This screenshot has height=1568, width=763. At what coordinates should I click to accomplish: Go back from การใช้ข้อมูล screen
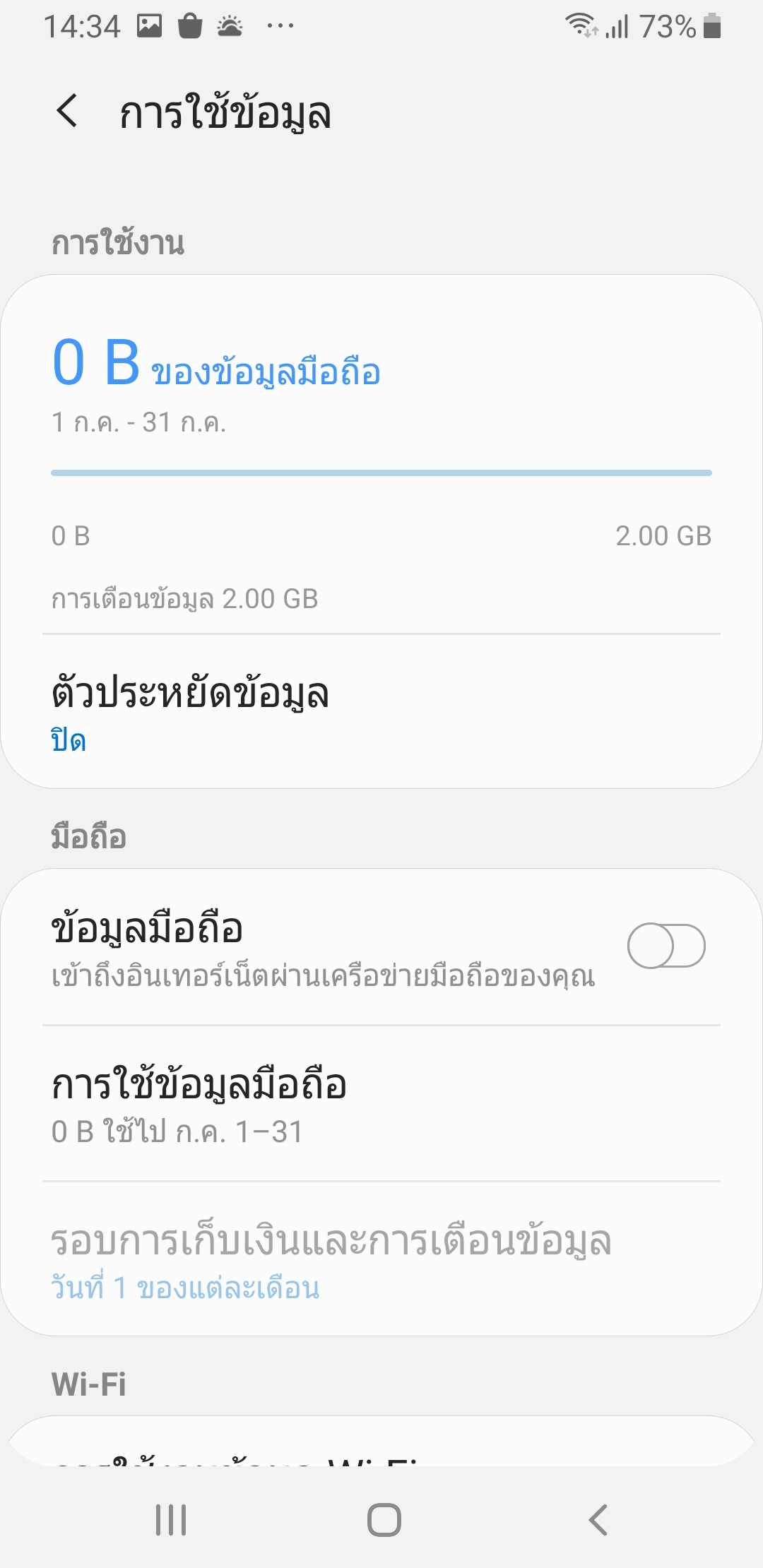[x=67, y=112]
